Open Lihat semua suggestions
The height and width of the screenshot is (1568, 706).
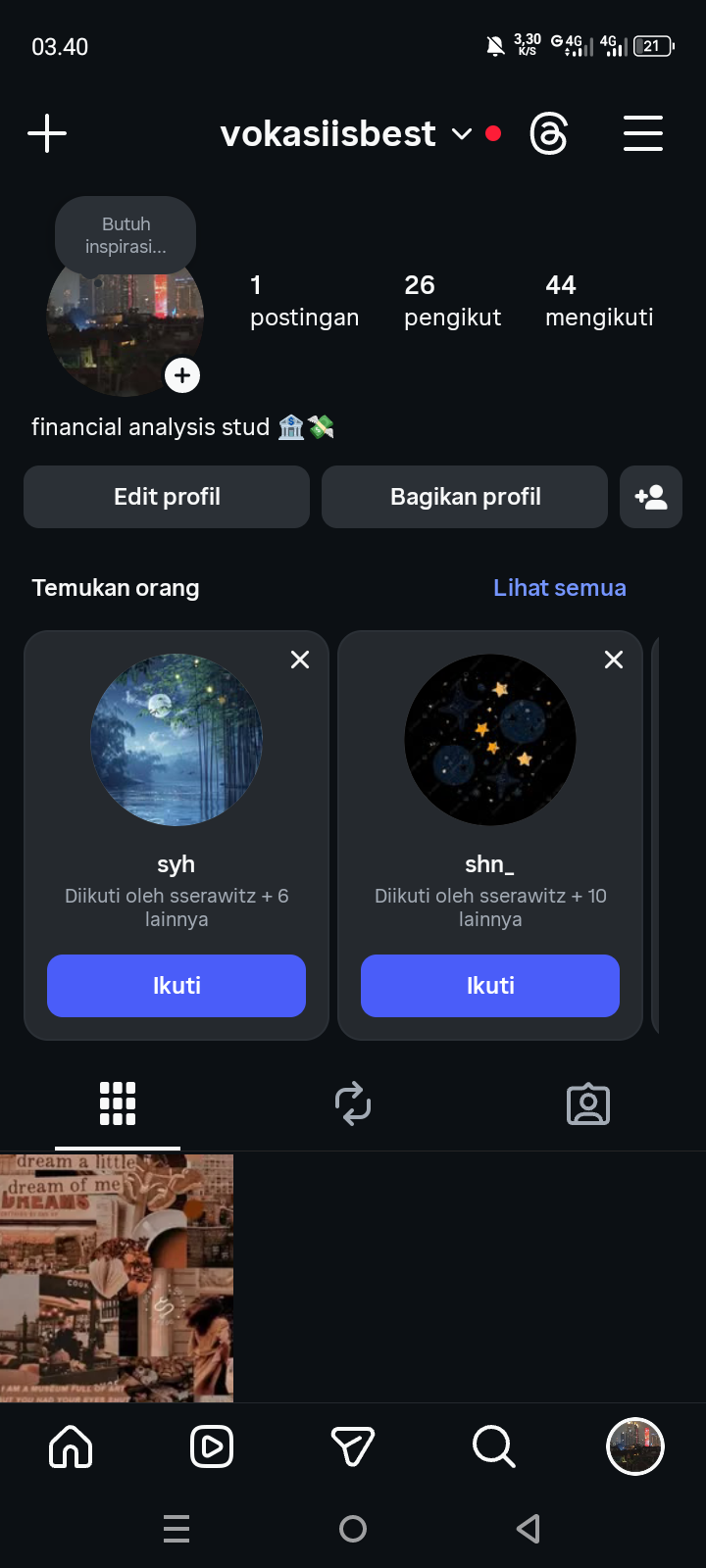click(x=559, y=588)
